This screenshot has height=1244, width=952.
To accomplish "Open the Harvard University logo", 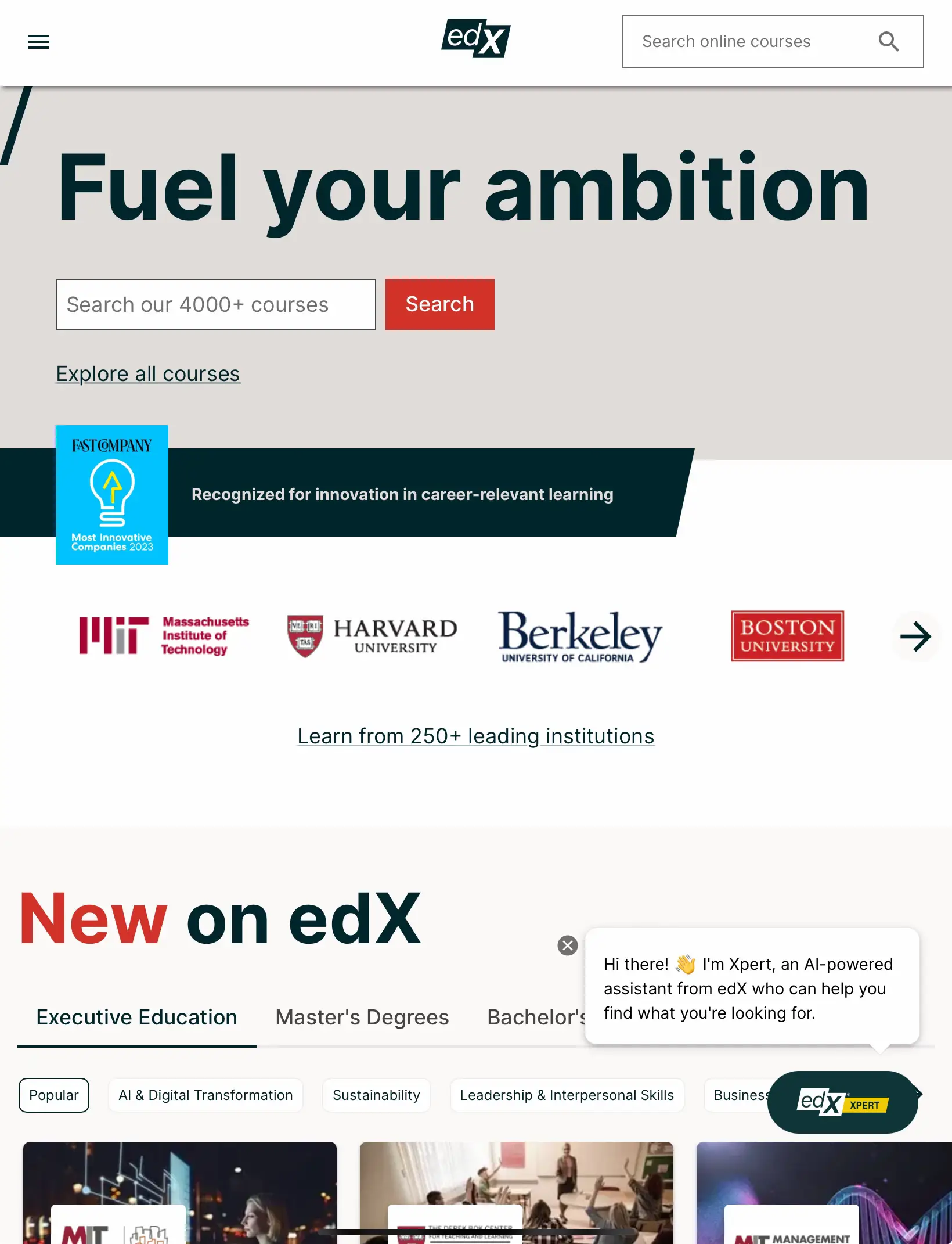I will pos(372,637).
